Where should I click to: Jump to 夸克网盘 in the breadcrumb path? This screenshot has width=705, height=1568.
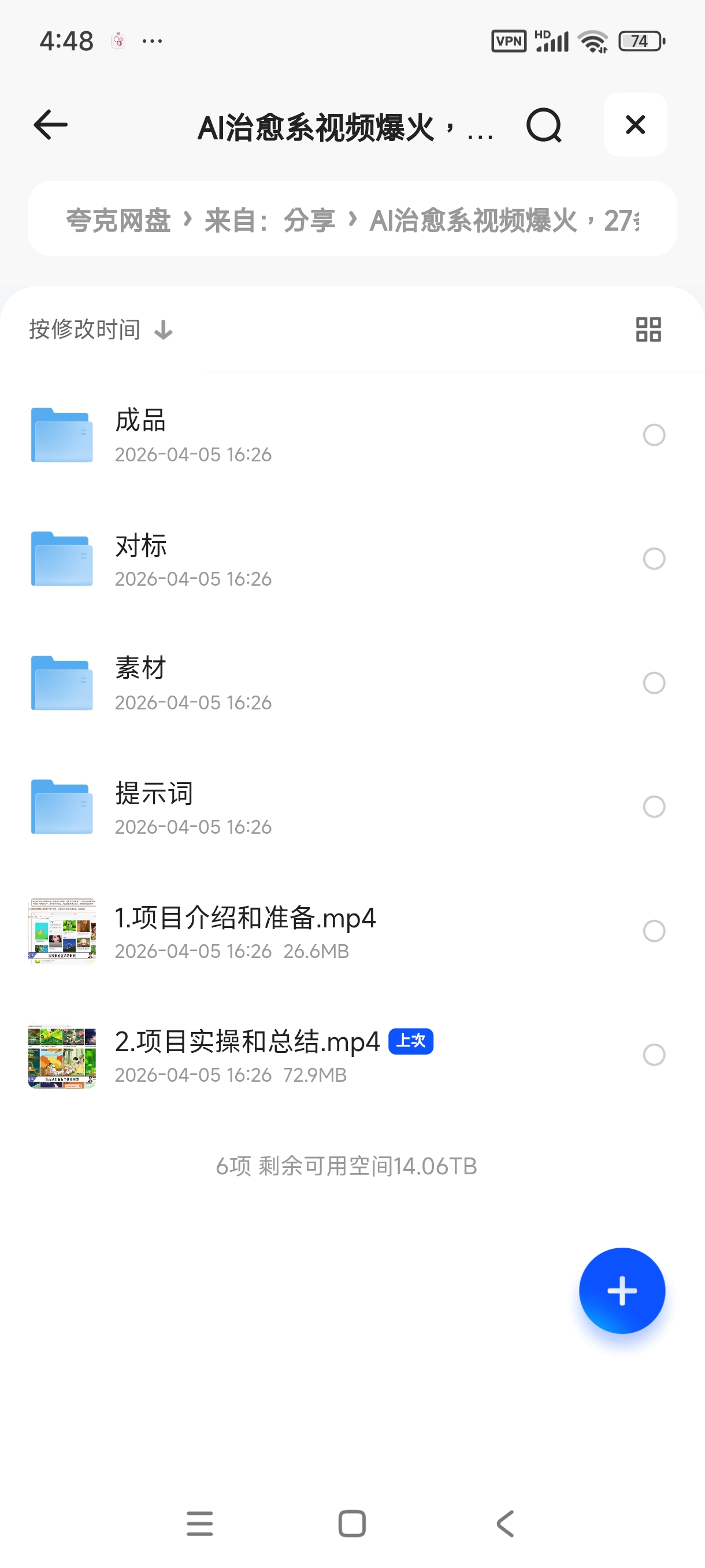(x=118, y=220)
